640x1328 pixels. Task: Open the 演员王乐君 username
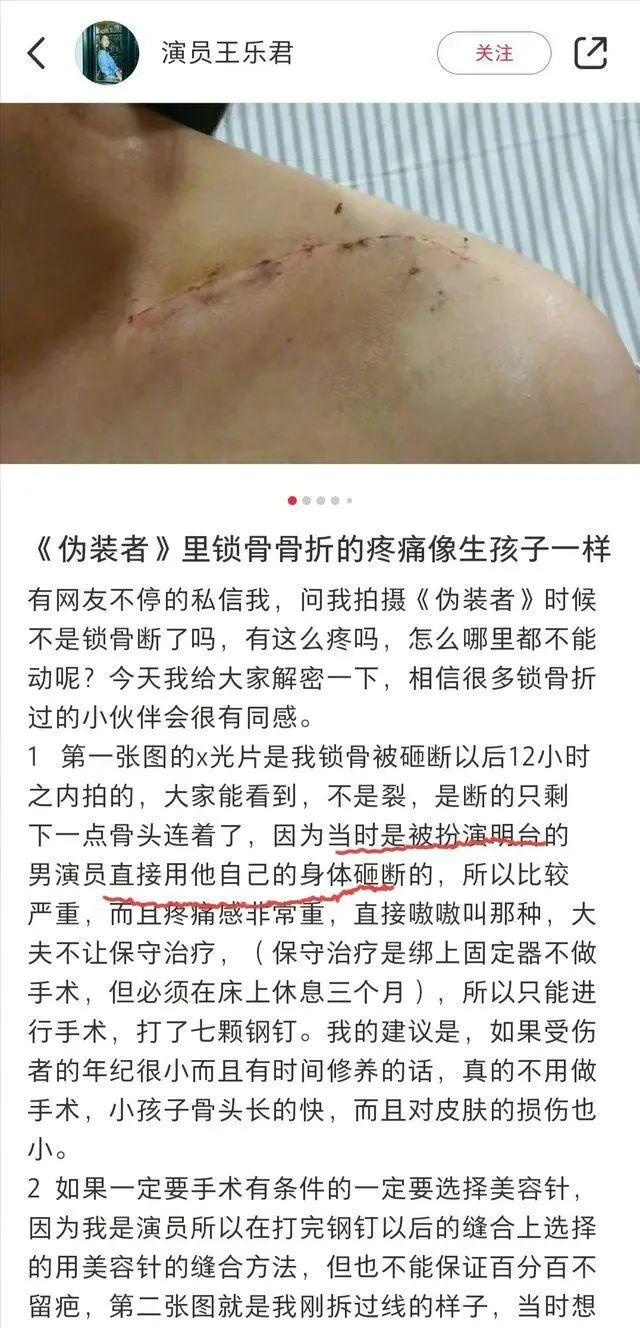[228, 53]
